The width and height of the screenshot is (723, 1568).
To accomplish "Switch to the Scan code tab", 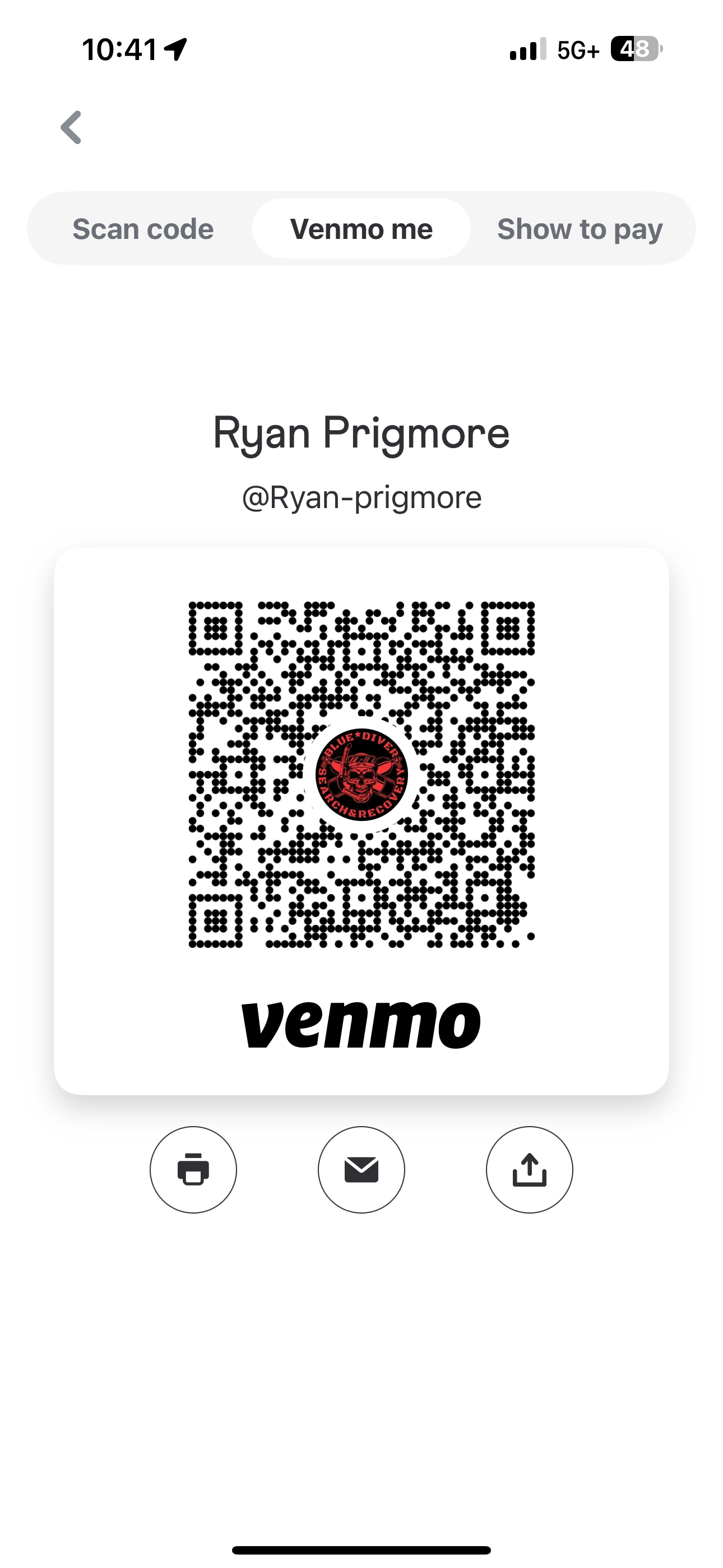I will 143,229.
